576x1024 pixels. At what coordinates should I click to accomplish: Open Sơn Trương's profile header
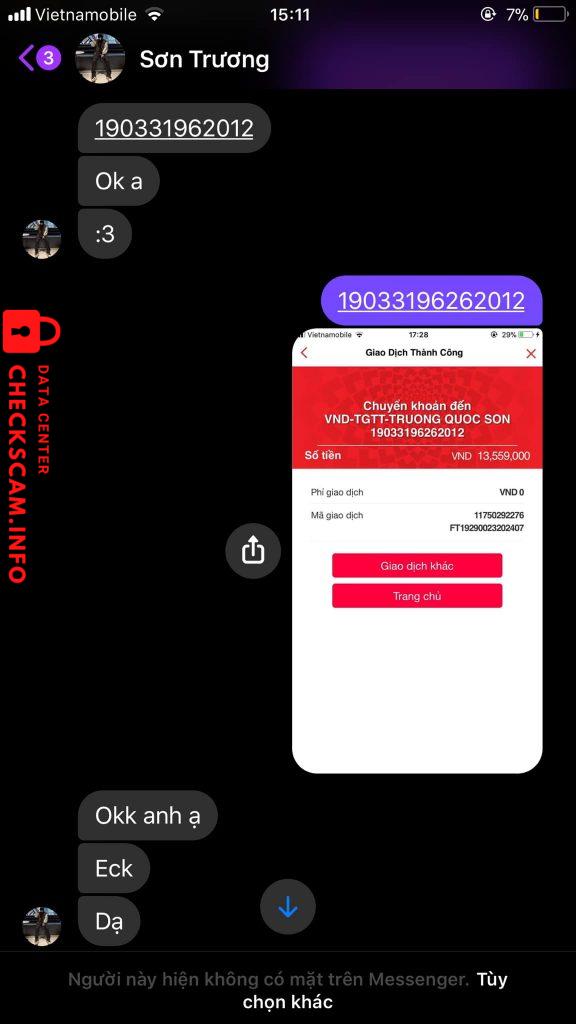coord(204,59)
